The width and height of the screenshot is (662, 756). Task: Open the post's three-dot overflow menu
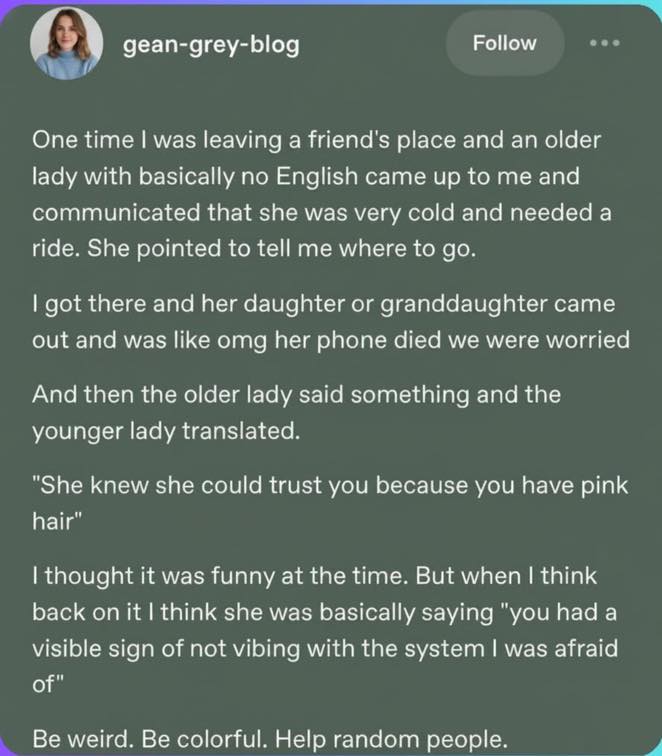(606, 43)
